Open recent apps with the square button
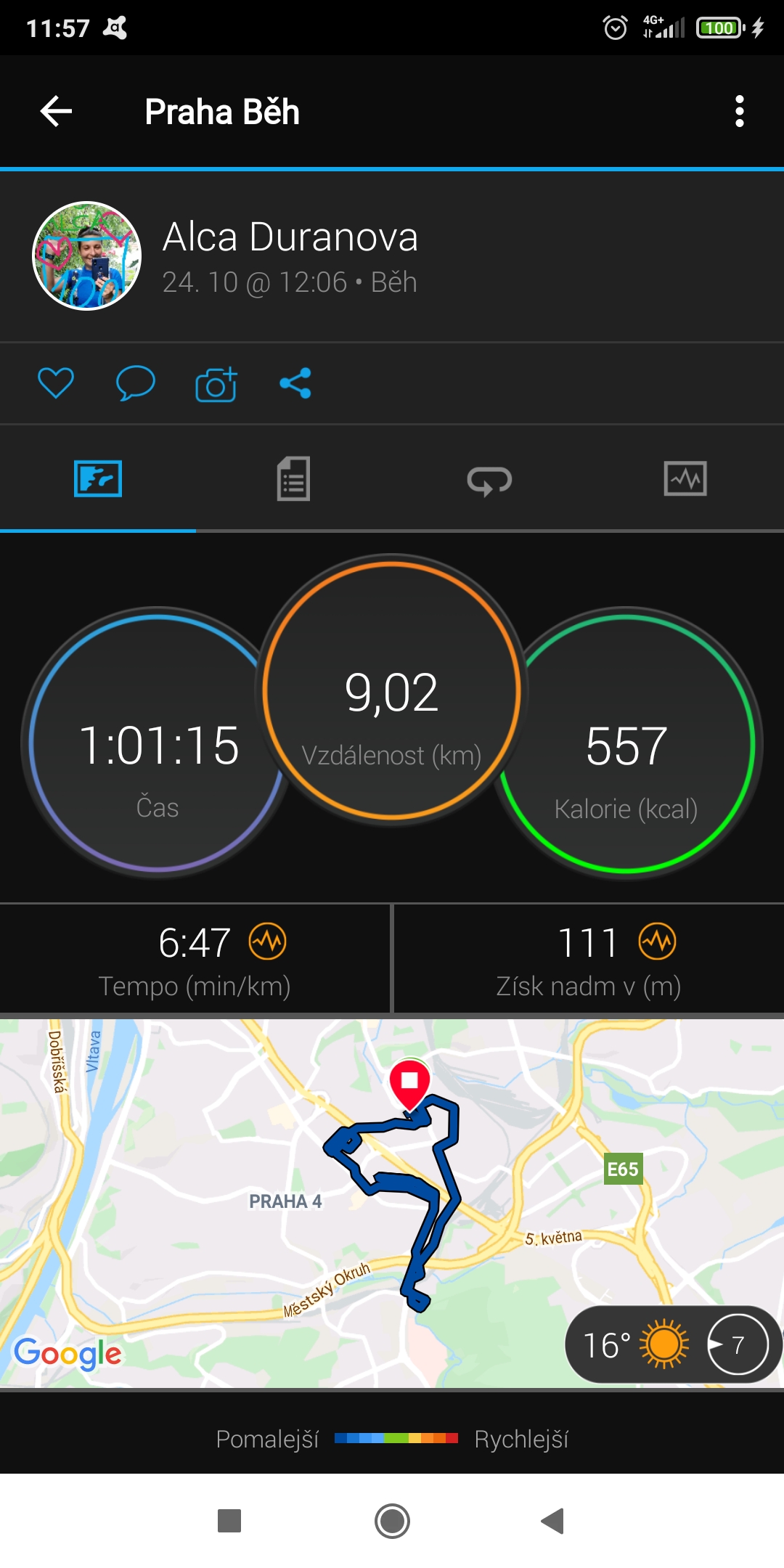Viewport: 784px width, 1568px height. [229, 1520]
